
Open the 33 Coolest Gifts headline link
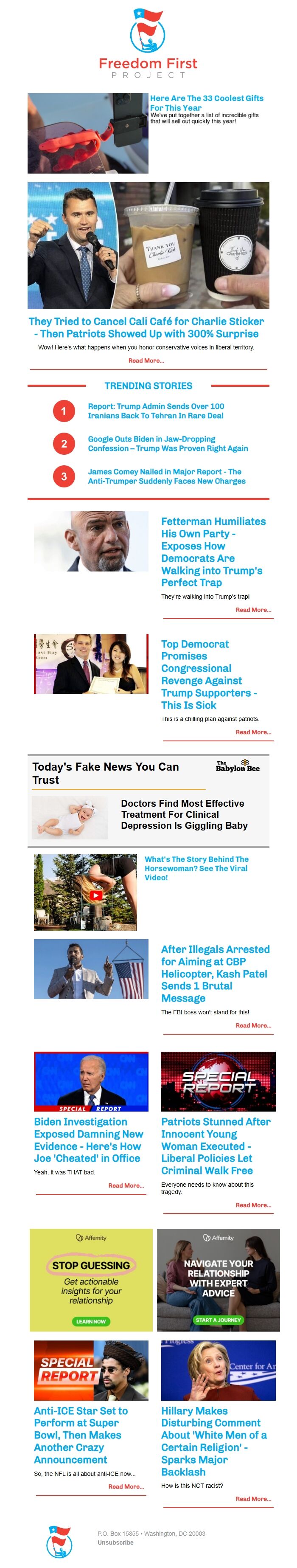[206, 103]
